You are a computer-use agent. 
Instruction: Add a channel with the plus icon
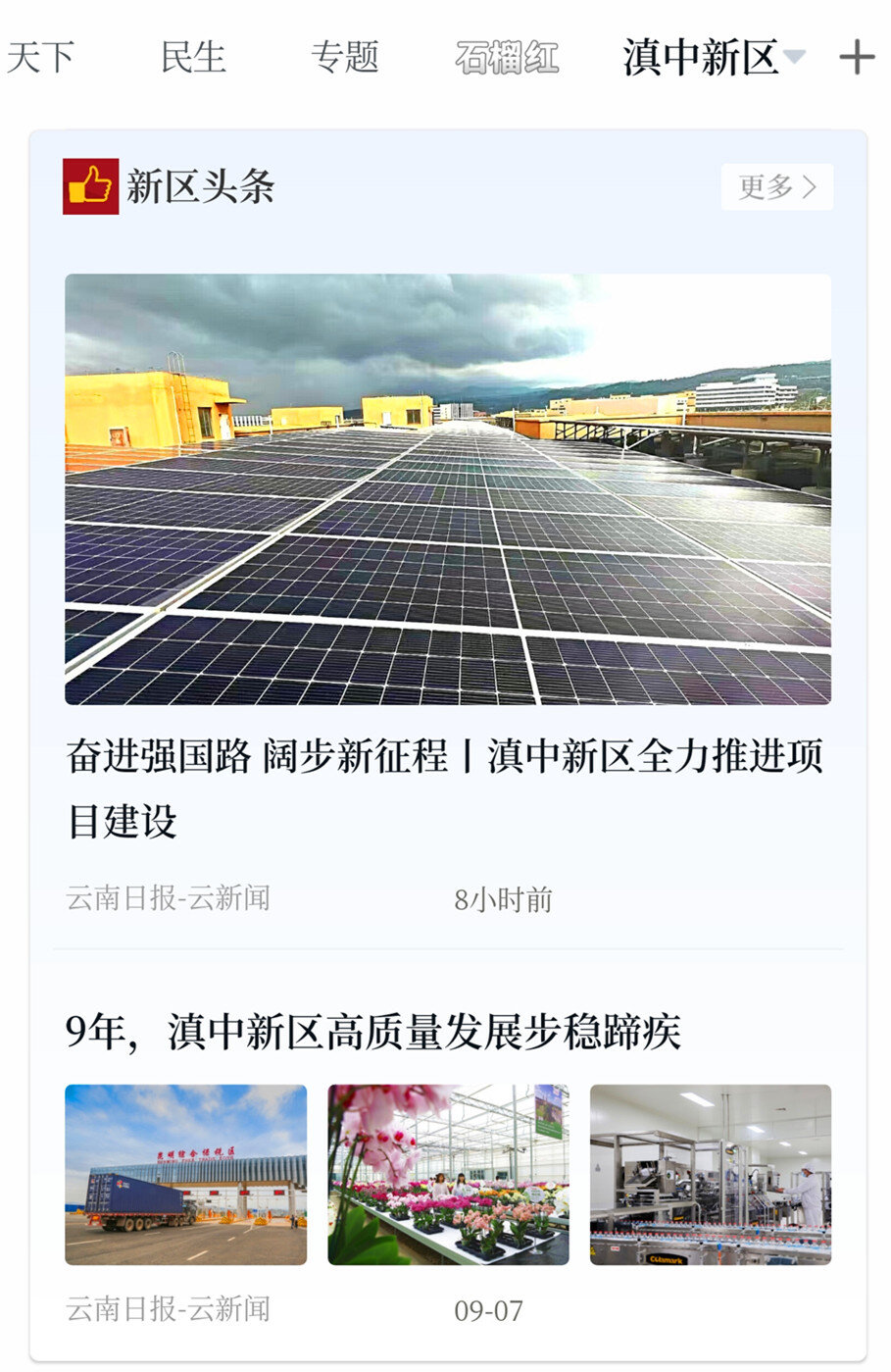click(857, 57)
